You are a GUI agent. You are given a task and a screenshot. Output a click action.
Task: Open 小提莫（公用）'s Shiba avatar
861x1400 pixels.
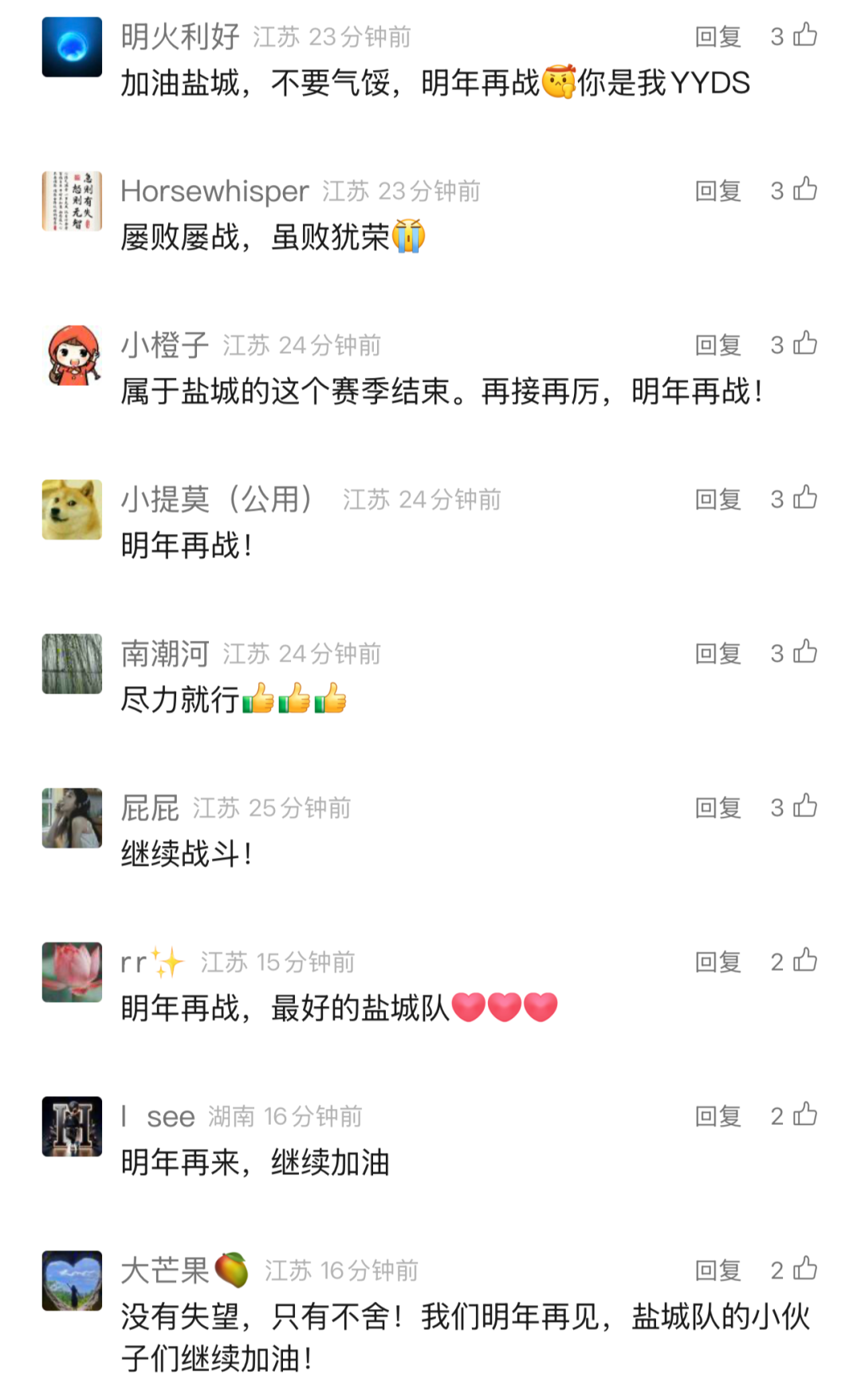pyautogui.click(x=72, y=509)
